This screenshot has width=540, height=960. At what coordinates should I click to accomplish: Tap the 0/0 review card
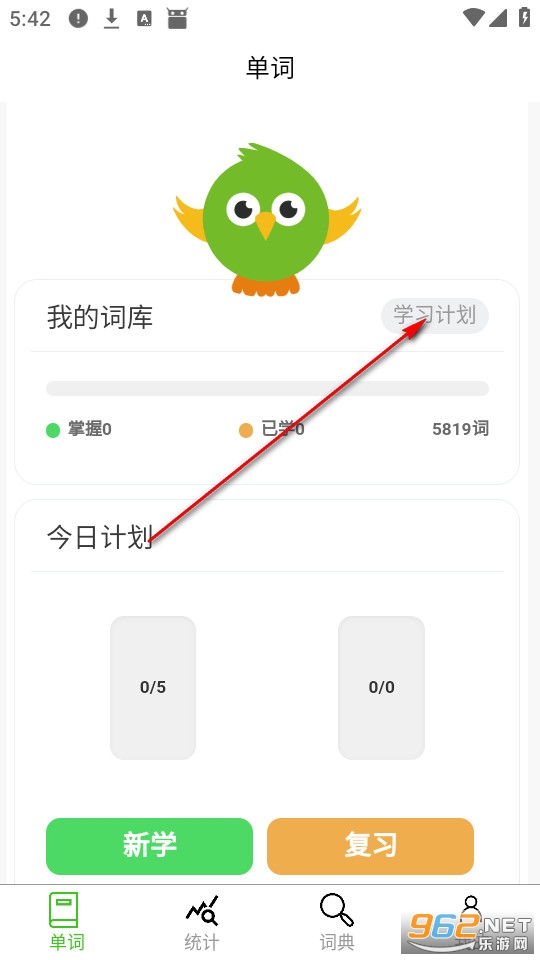click(x=381, y=688)
